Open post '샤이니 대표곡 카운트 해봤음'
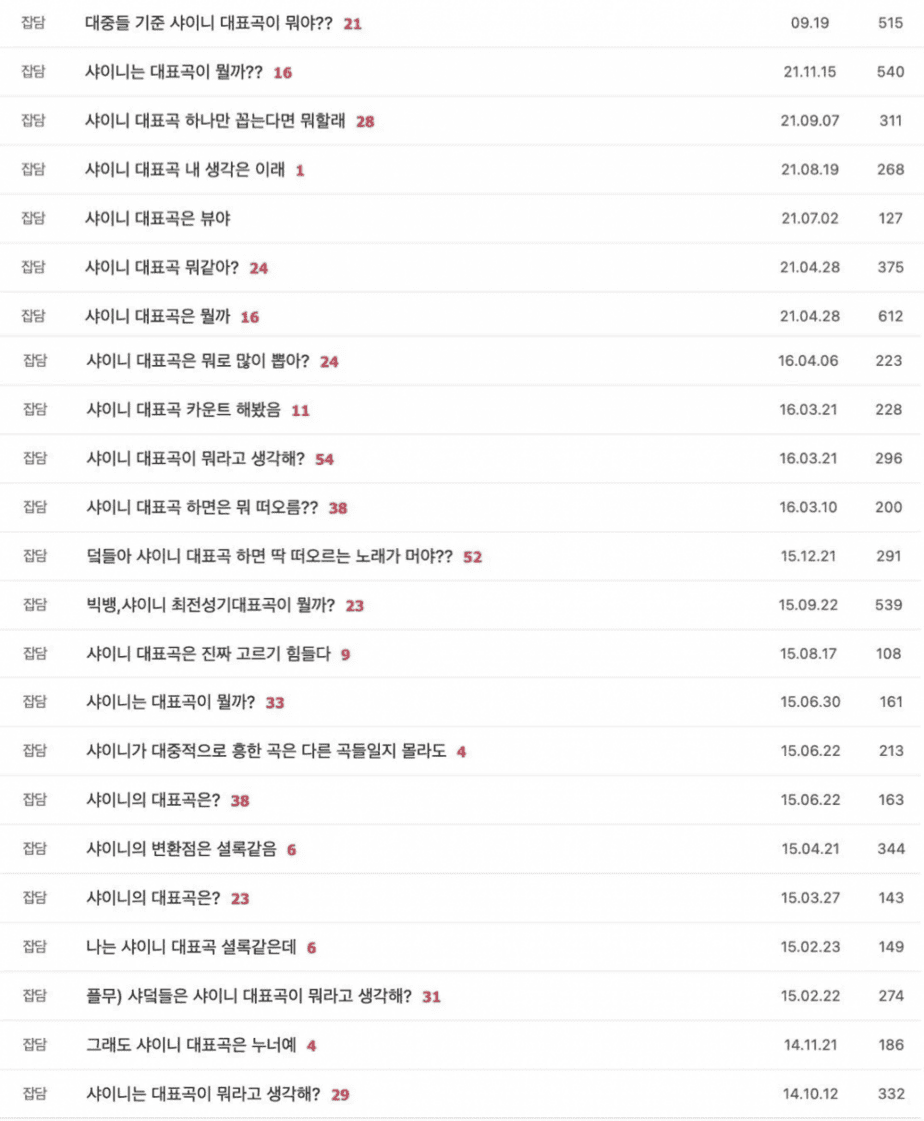924x1121 pixels. (183, 410)
